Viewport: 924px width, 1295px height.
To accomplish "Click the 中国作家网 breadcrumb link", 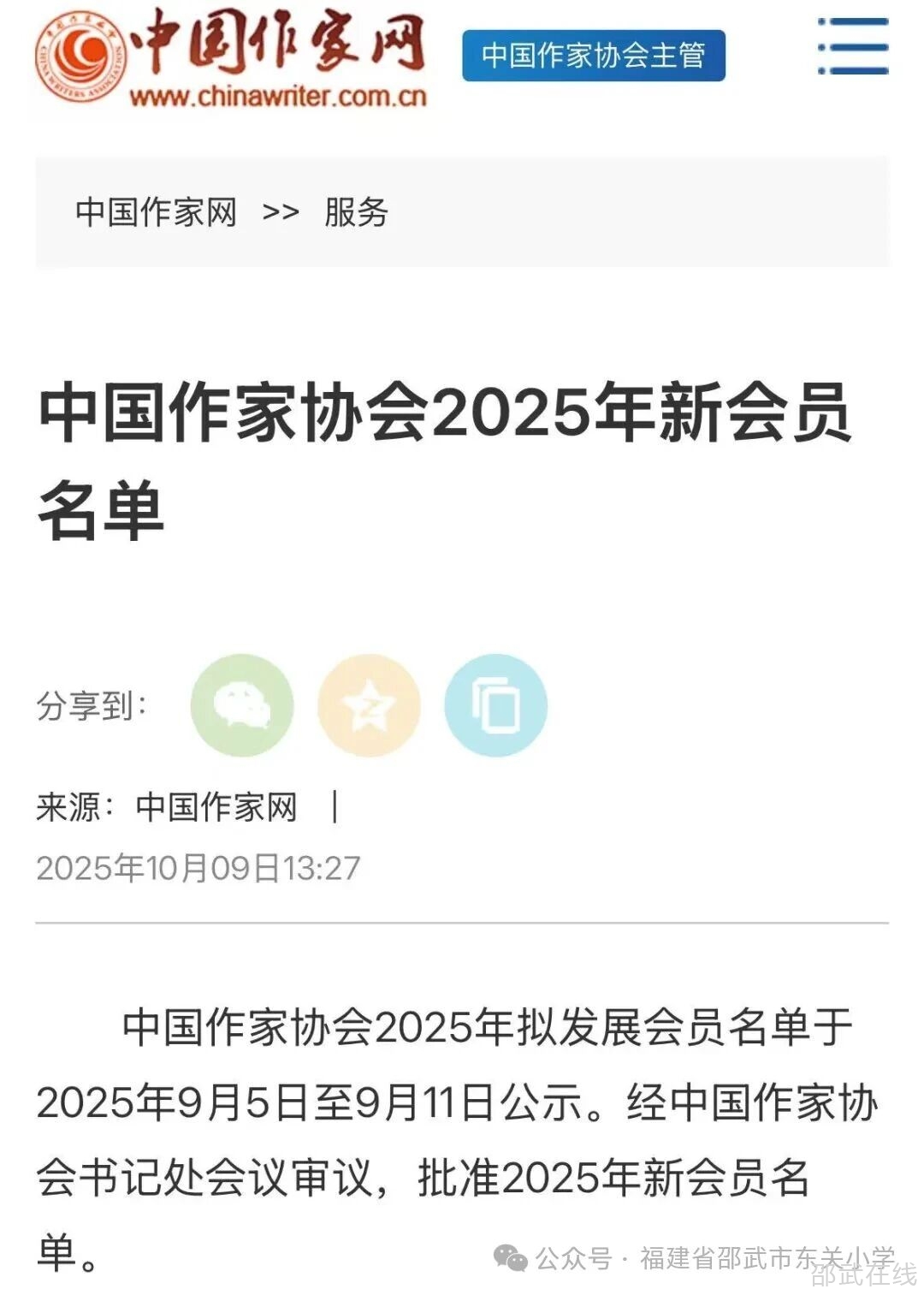I will click(154, 212).
